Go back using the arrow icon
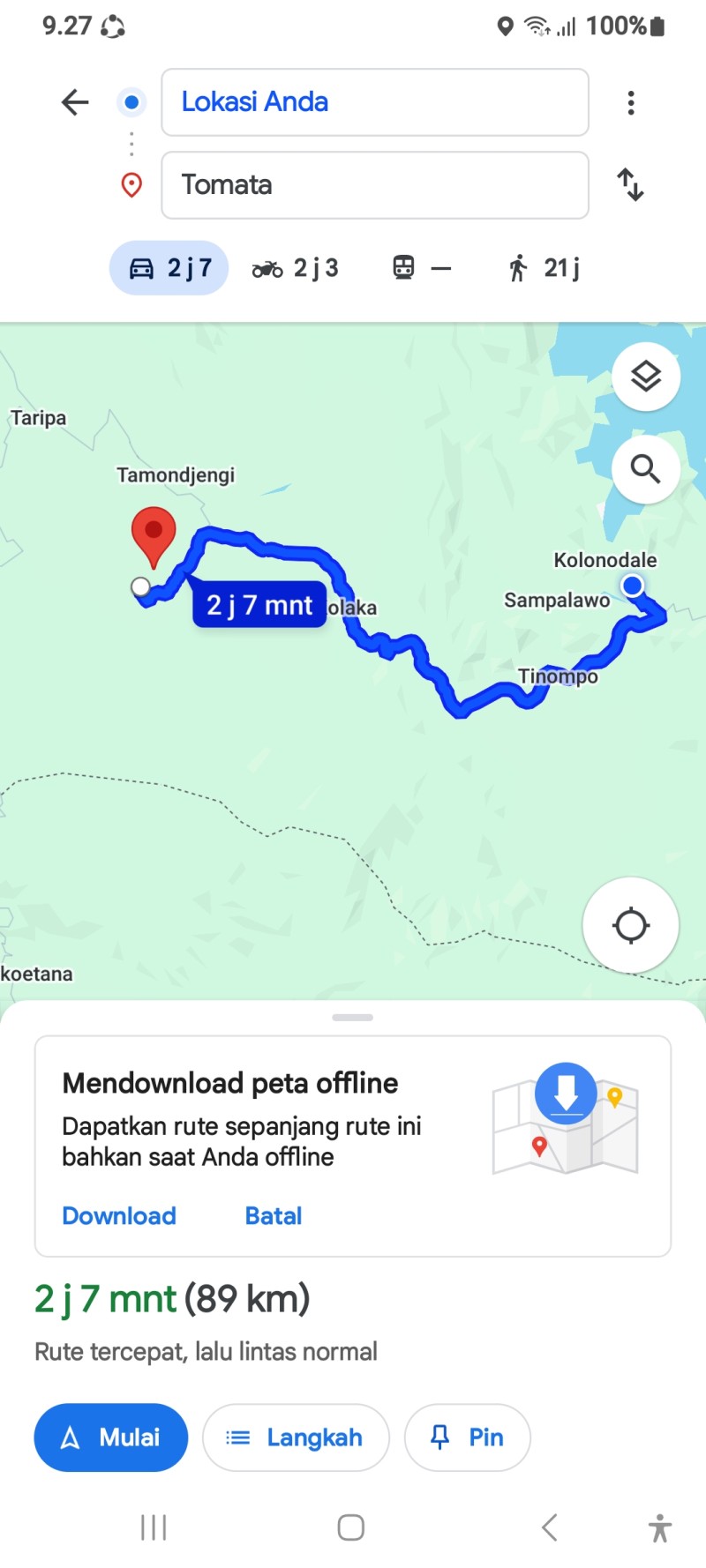Viewport: 706px width, 1568px height. click(x=75, y=102)
